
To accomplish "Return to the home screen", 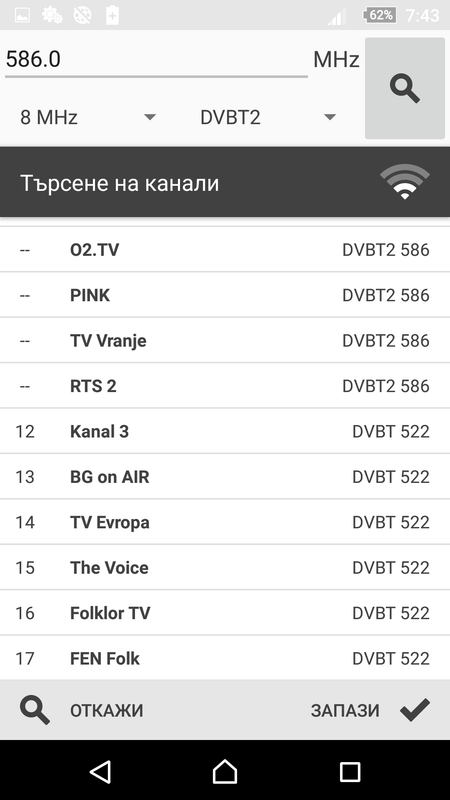I will click(x=225, y=771).
